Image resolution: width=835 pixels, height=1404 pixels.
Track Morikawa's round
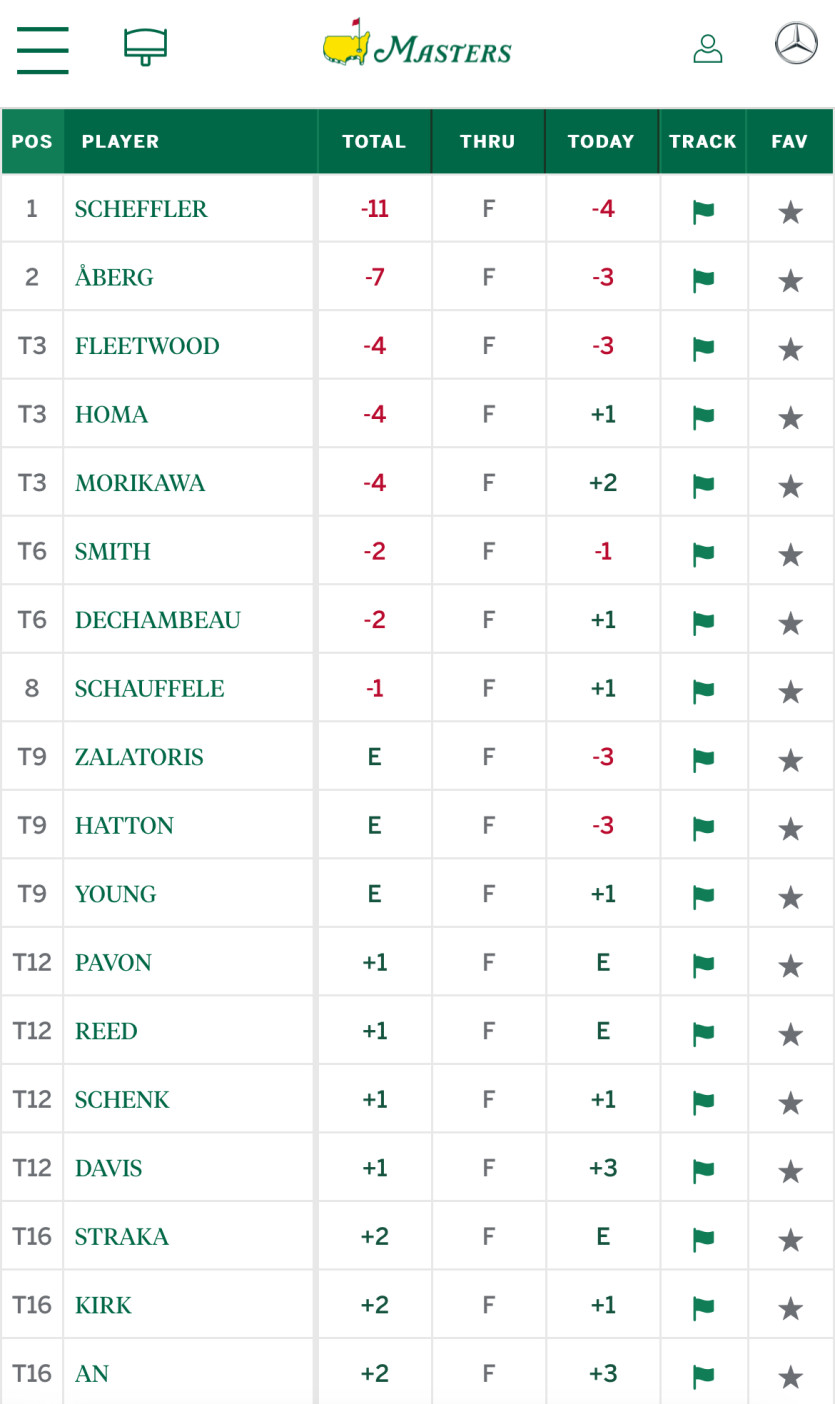[x=704, y=486]
